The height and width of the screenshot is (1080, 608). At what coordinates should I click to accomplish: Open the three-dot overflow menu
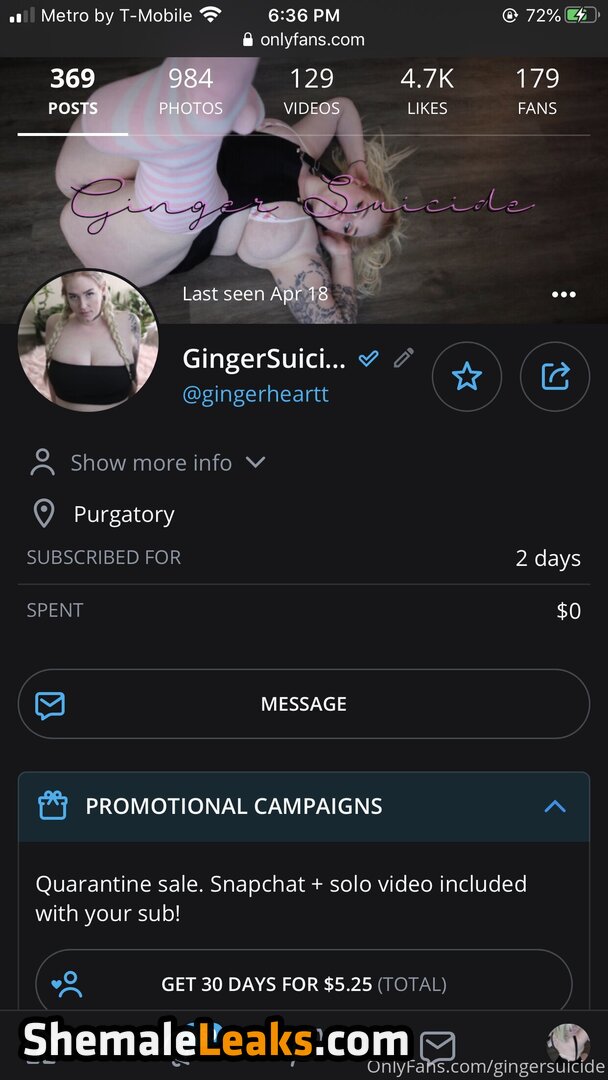(x=564, y=294)
